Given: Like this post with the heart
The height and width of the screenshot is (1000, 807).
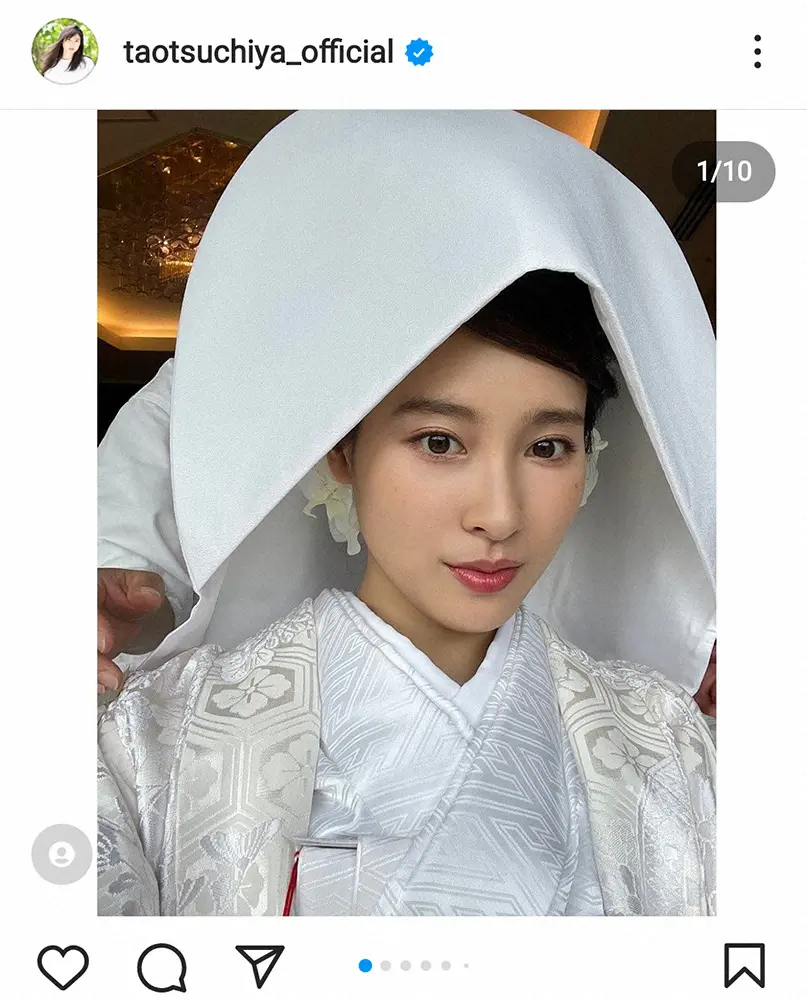Looking at the screenshot, I should click(x=63, y=966).
